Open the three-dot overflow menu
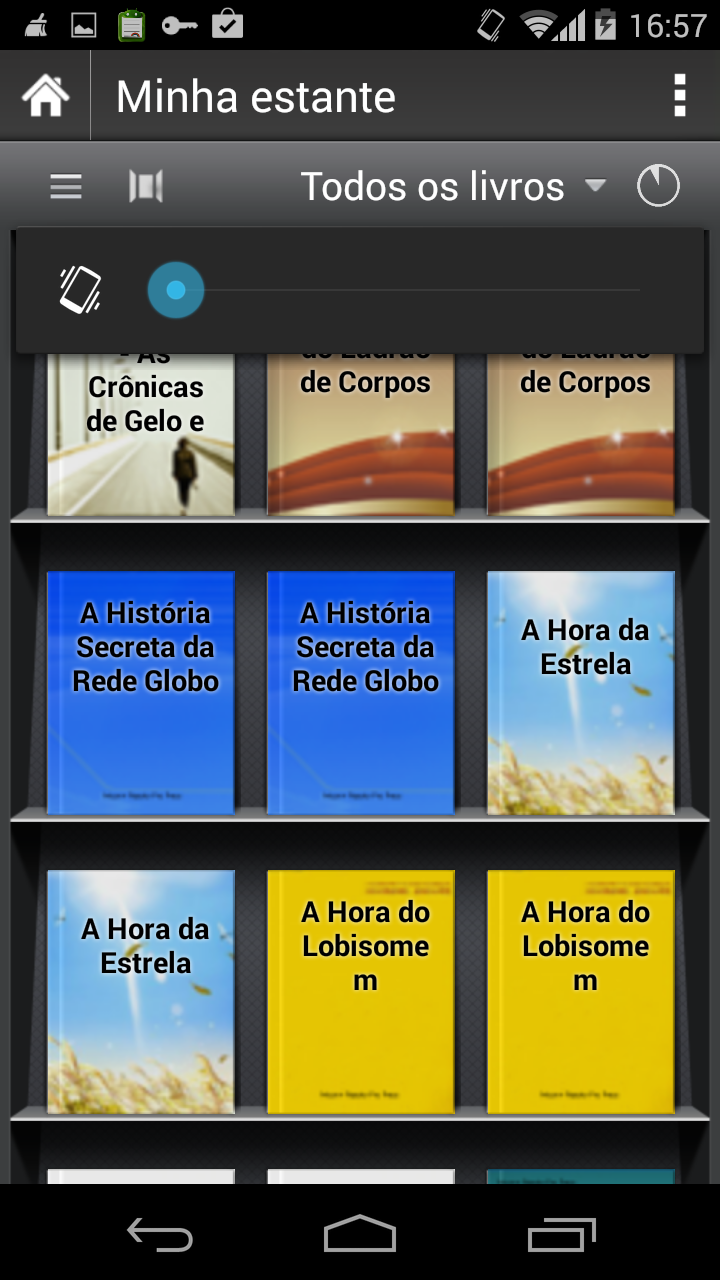The height and width of the screenshot is (1280, 720). 680,96
